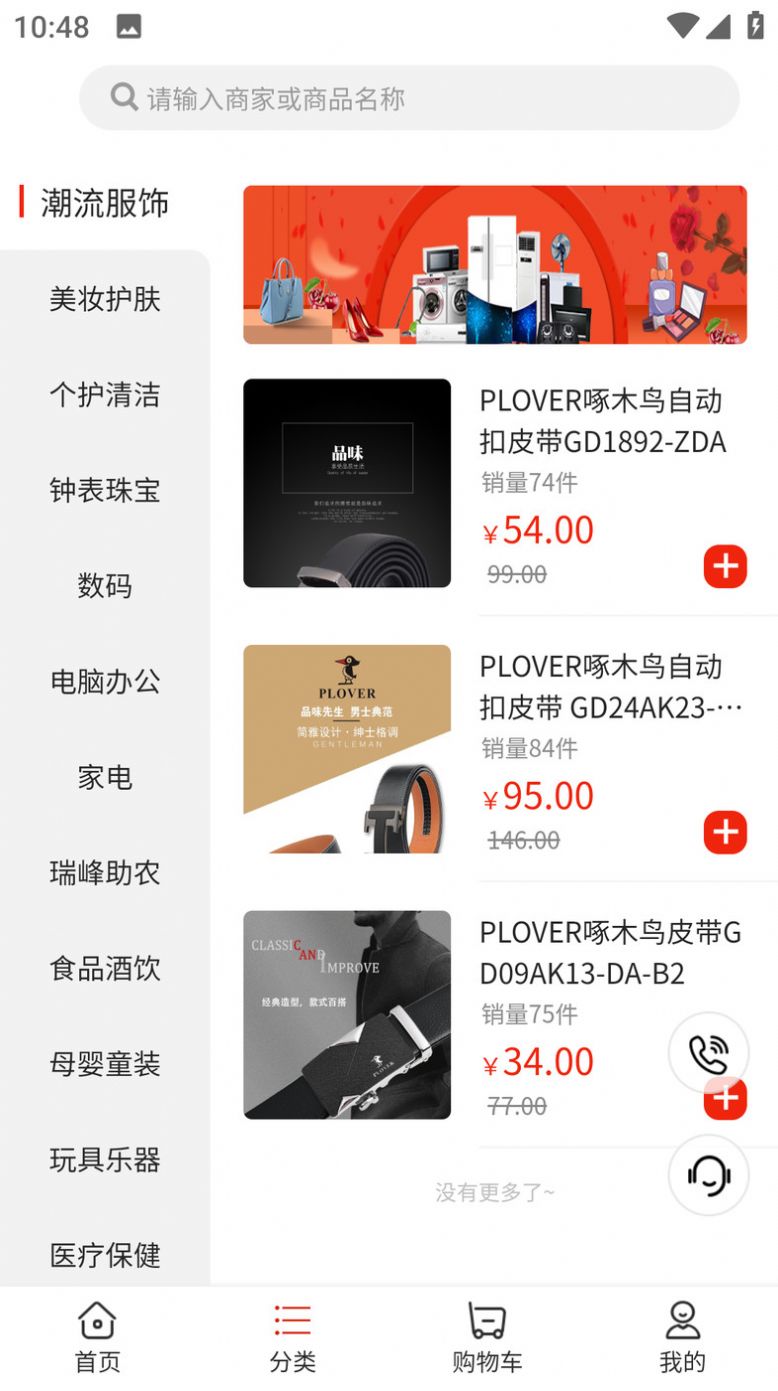Open the 购物车 shopping cart icon
778x1391 pixels.
(486, 1322)
